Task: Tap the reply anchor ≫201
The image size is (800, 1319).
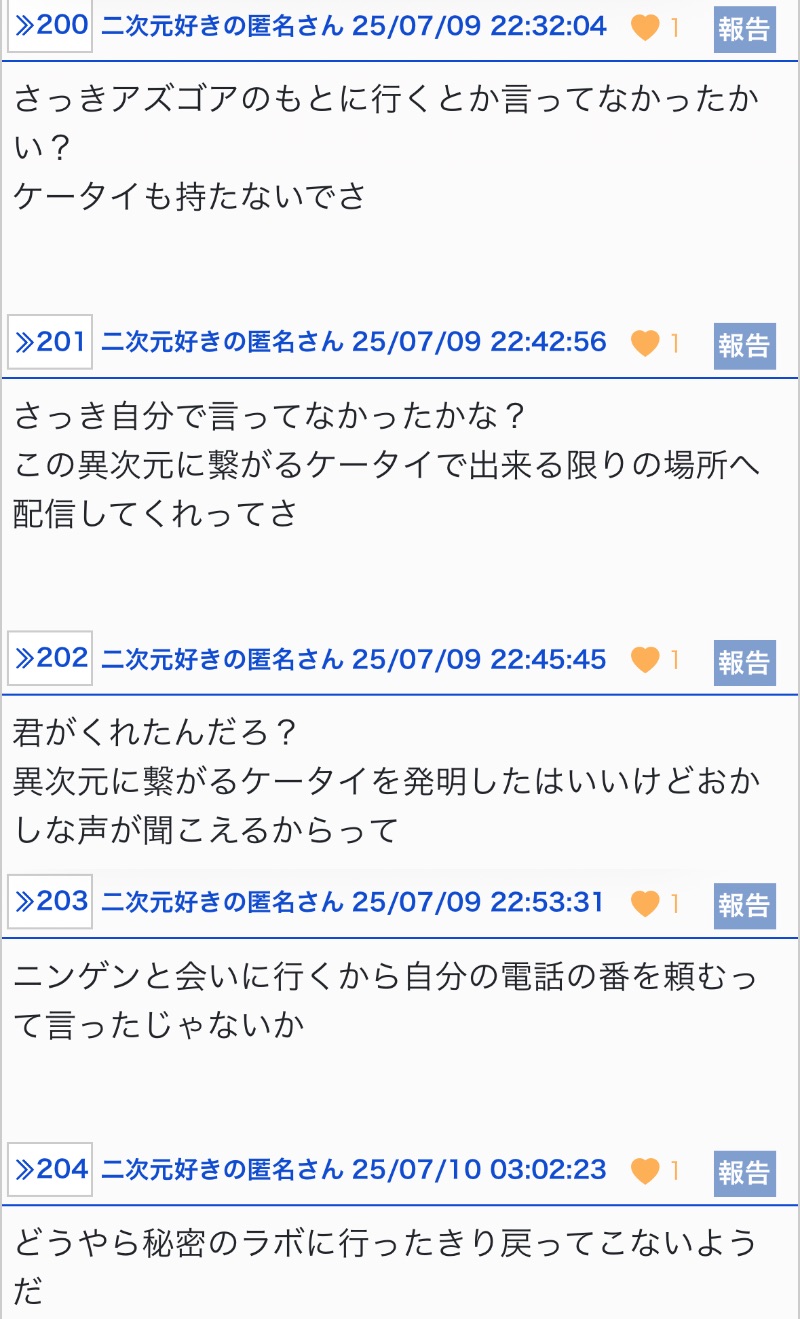Action: [x=50, y=343]
